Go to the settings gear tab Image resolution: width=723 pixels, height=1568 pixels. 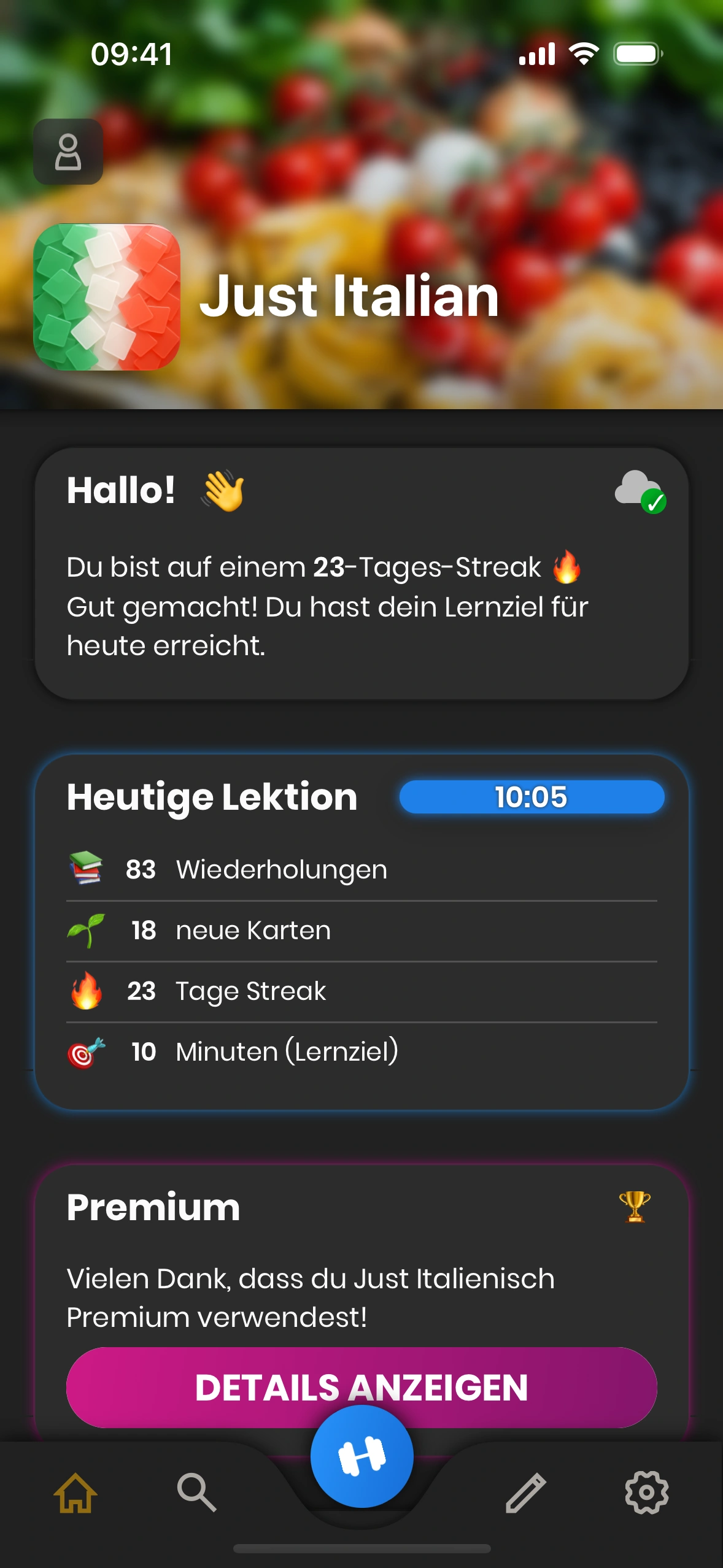coord(646,1493)
